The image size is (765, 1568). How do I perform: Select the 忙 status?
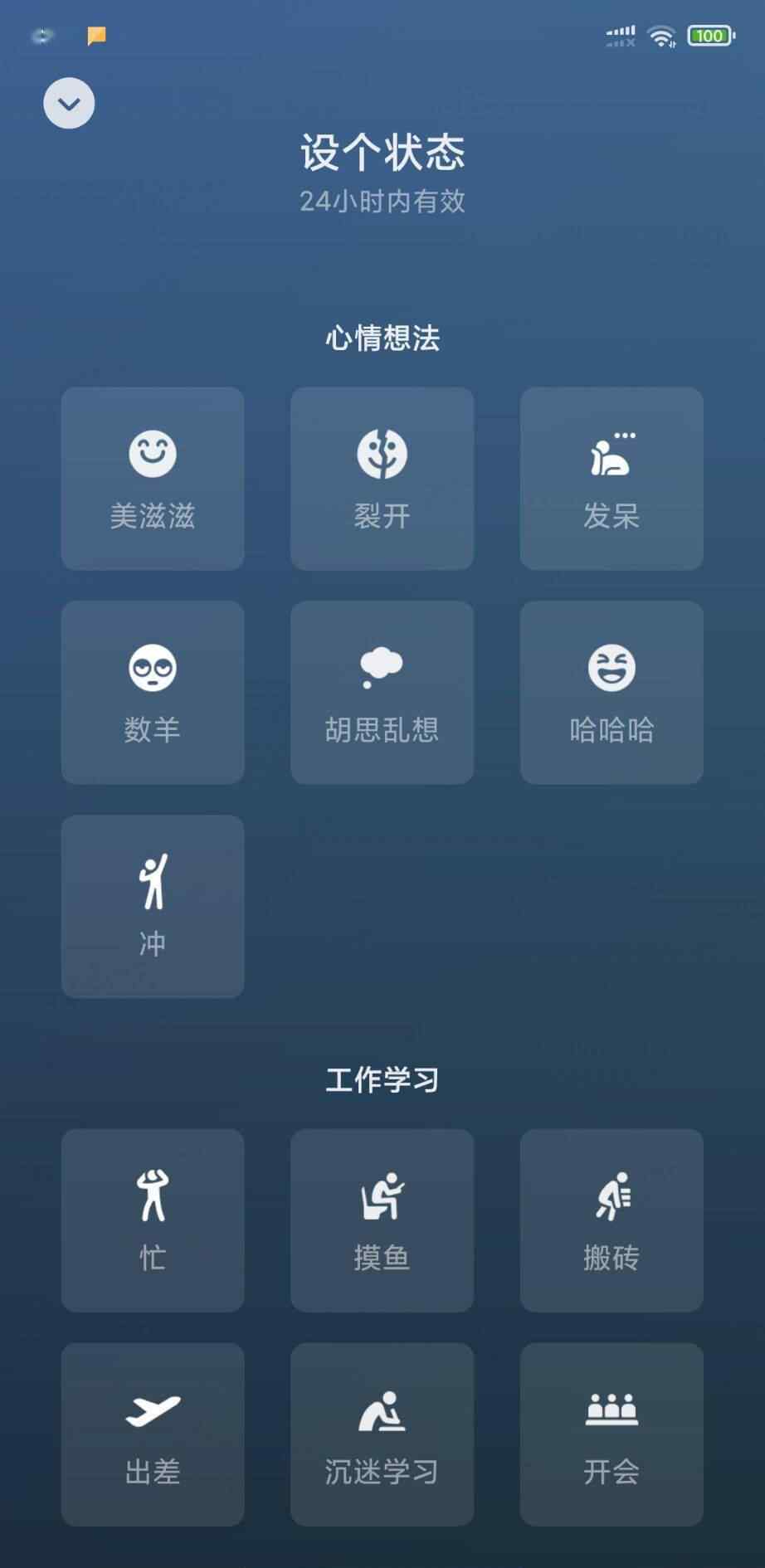coord(153,1220)
